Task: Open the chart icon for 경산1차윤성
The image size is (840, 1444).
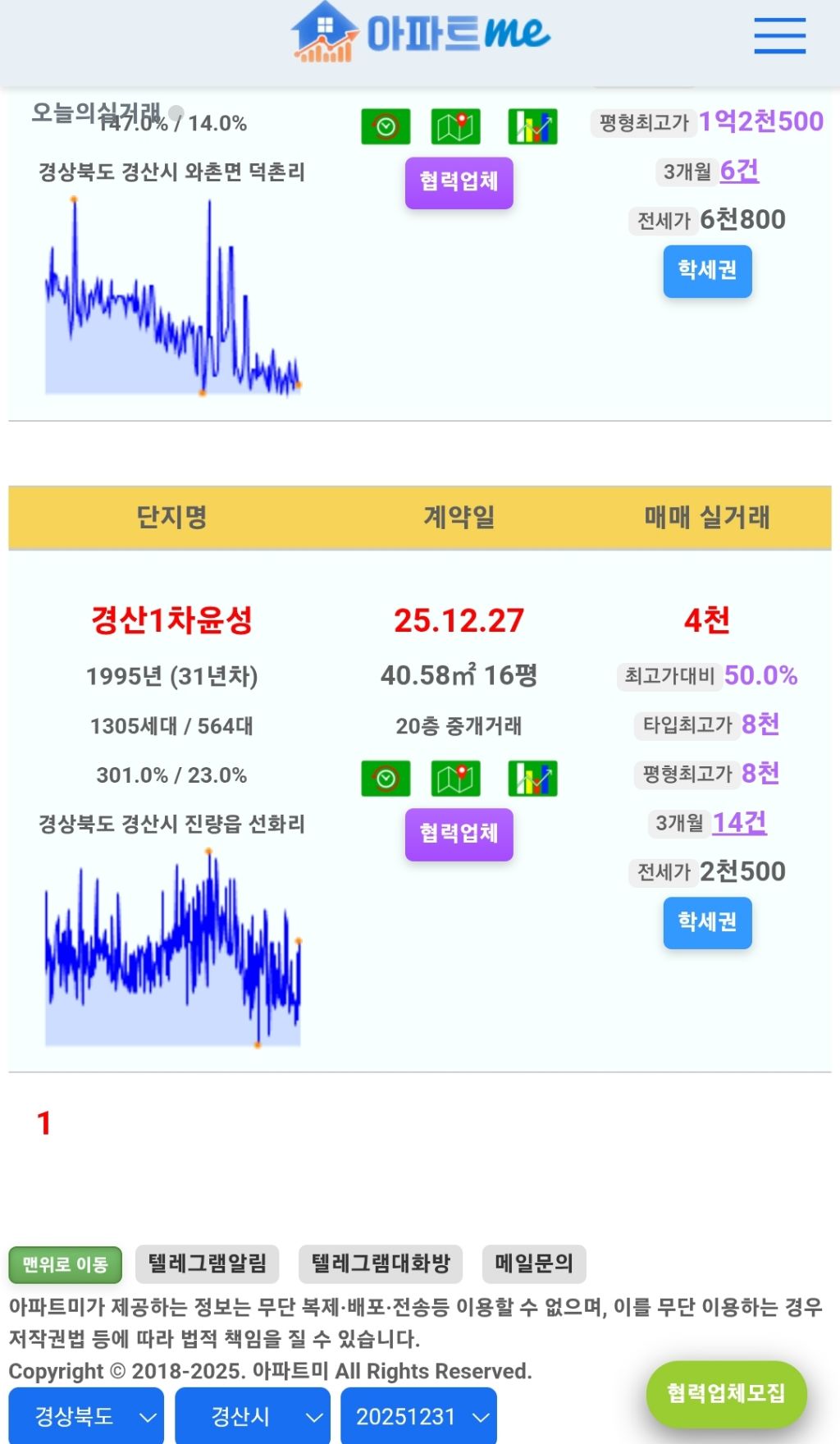Action: tap(532, 778)
